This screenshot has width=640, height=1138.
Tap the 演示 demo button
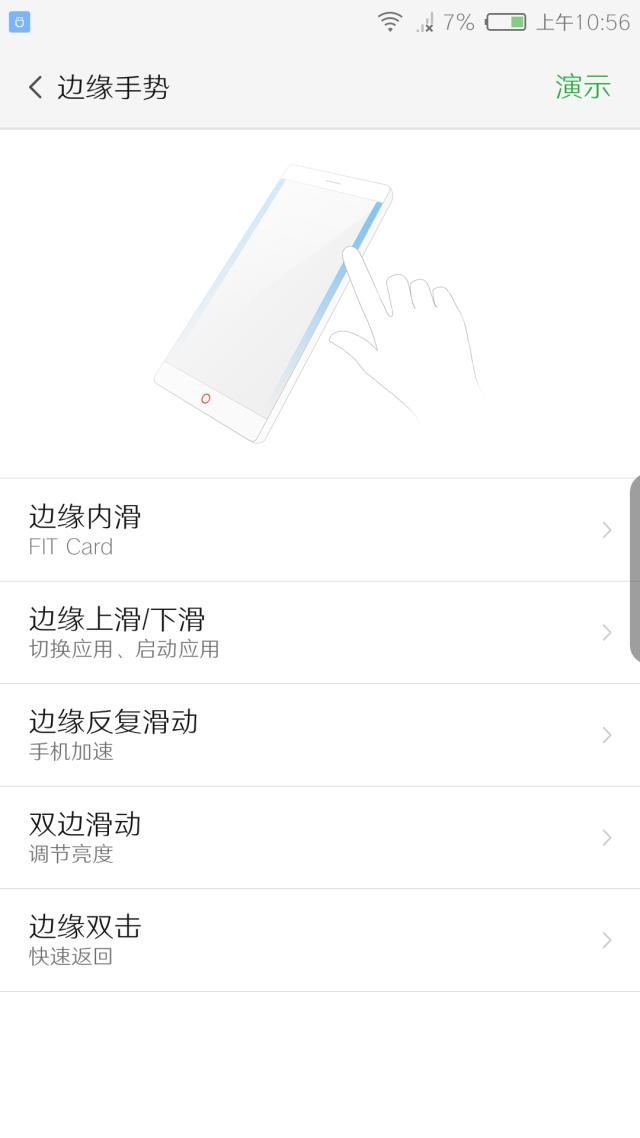pyautogui.click(x=582, y=87)
